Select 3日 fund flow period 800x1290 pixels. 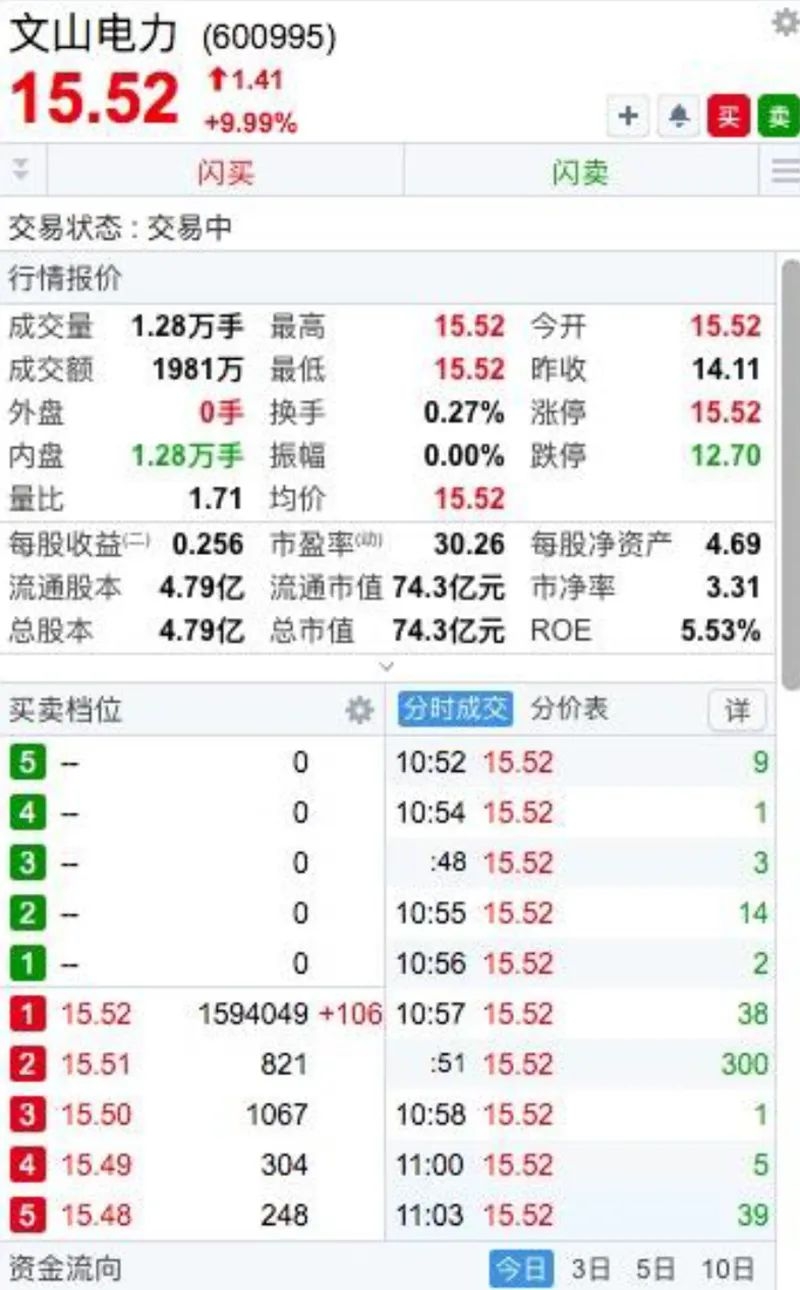click(590, 1269)
